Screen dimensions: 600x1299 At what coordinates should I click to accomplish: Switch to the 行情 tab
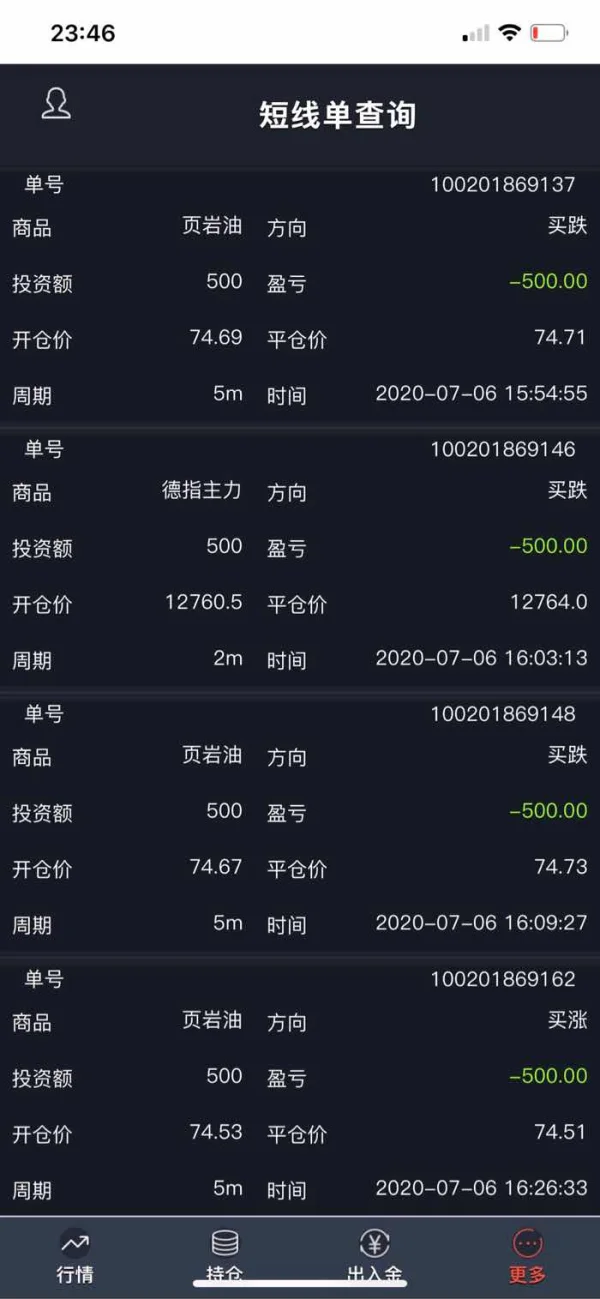point(75,1255)
